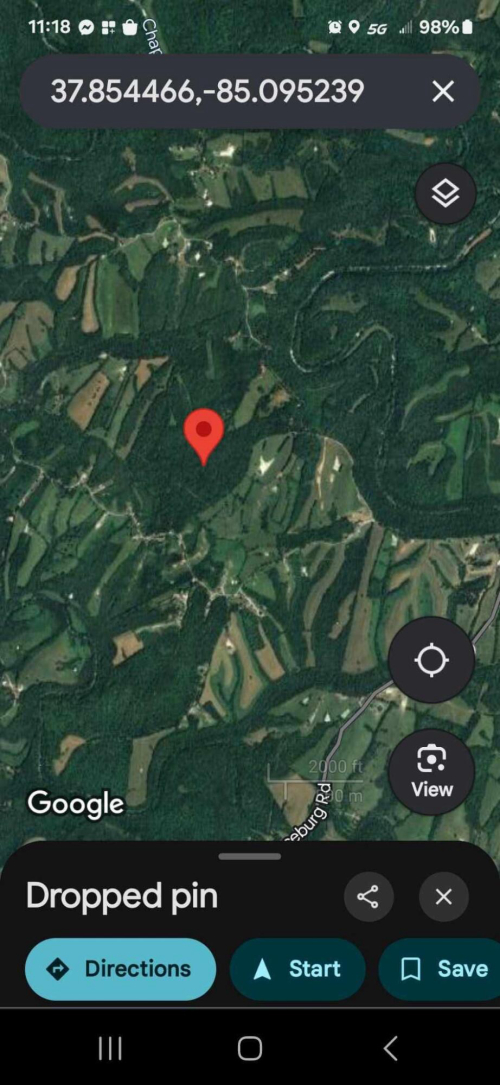Screen dimensions: 500x1085
Task: Tap the coordinates search field
Action: tap(228, 91)
